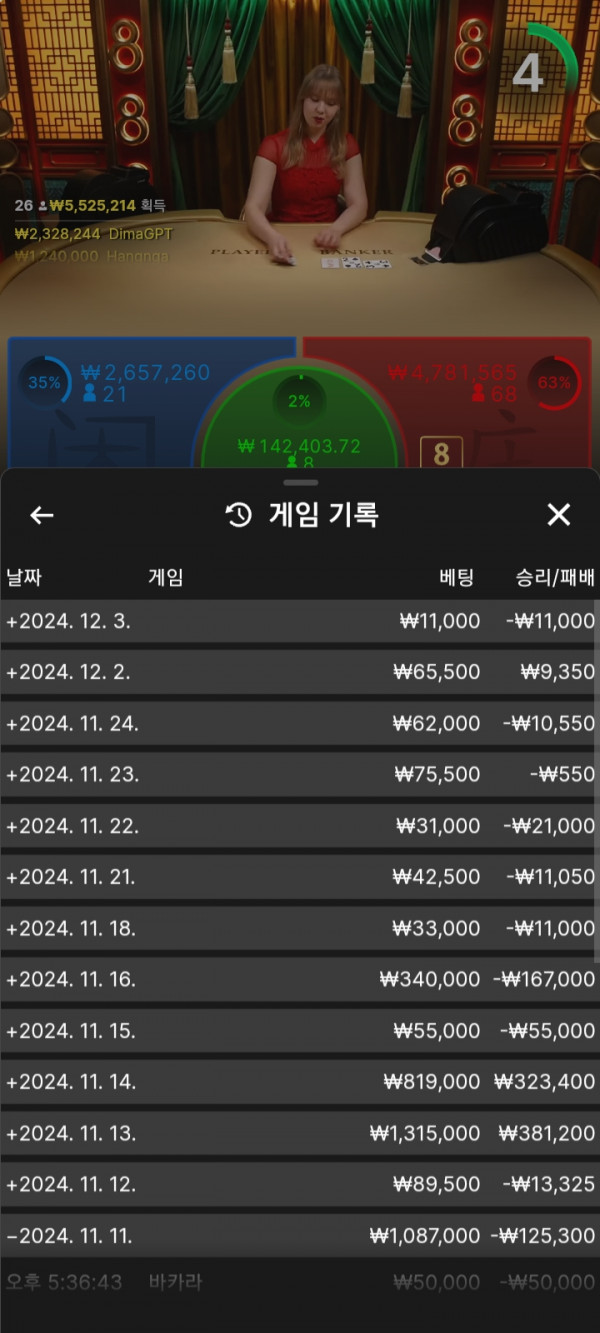
Task: Expand the 2024. 12. 3. history row
Action: (300, 621)
